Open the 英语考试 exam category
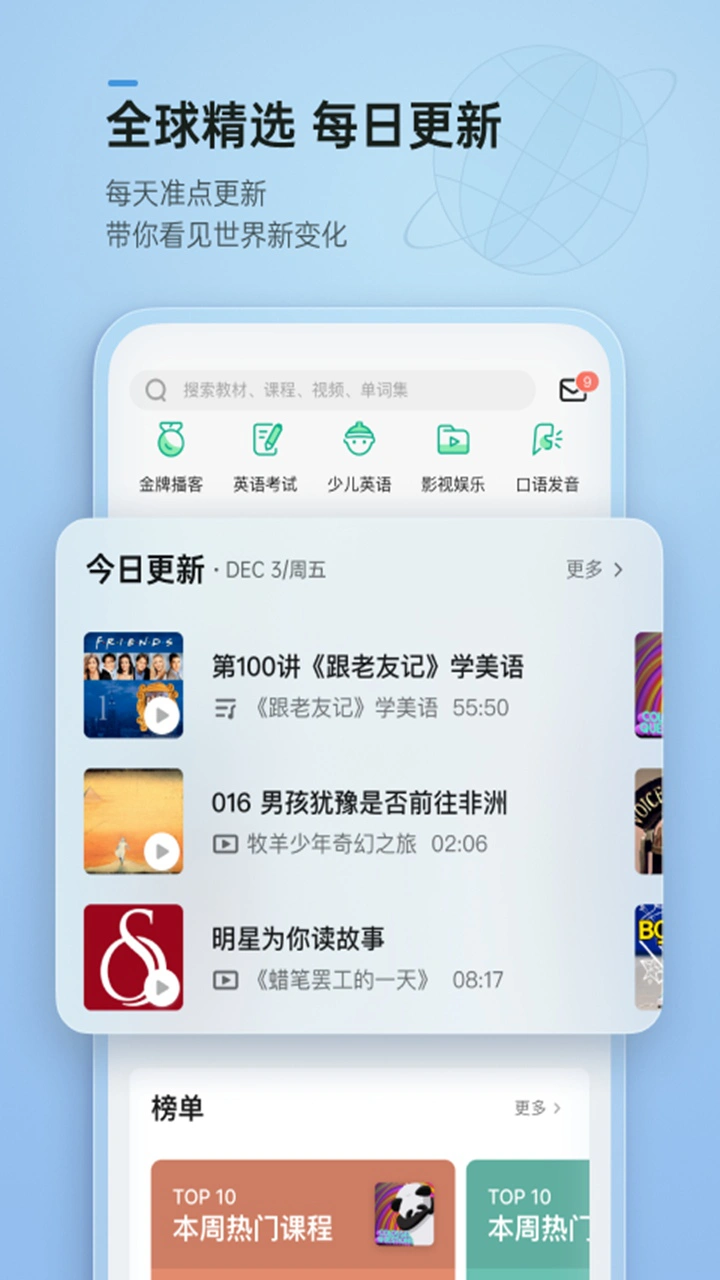 coord(264,455)
